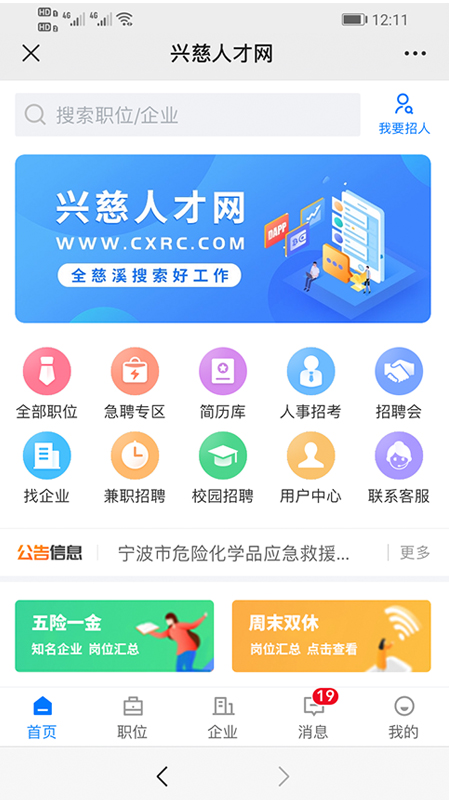
Task: Open 我要招人 recruiter entry
Action: tap(404, 115)
